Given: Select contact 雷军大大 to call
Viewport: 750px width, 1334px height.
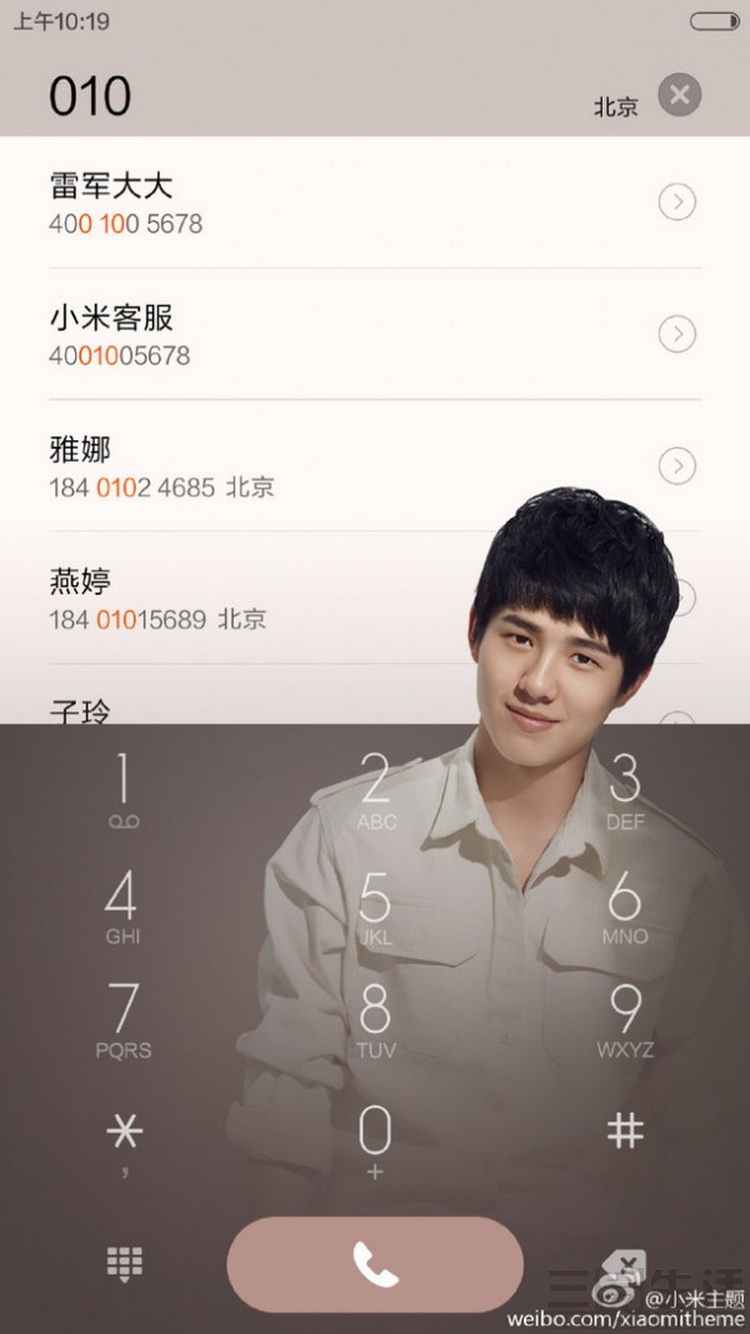Looking at the screenshot, I should click(300, 203).
